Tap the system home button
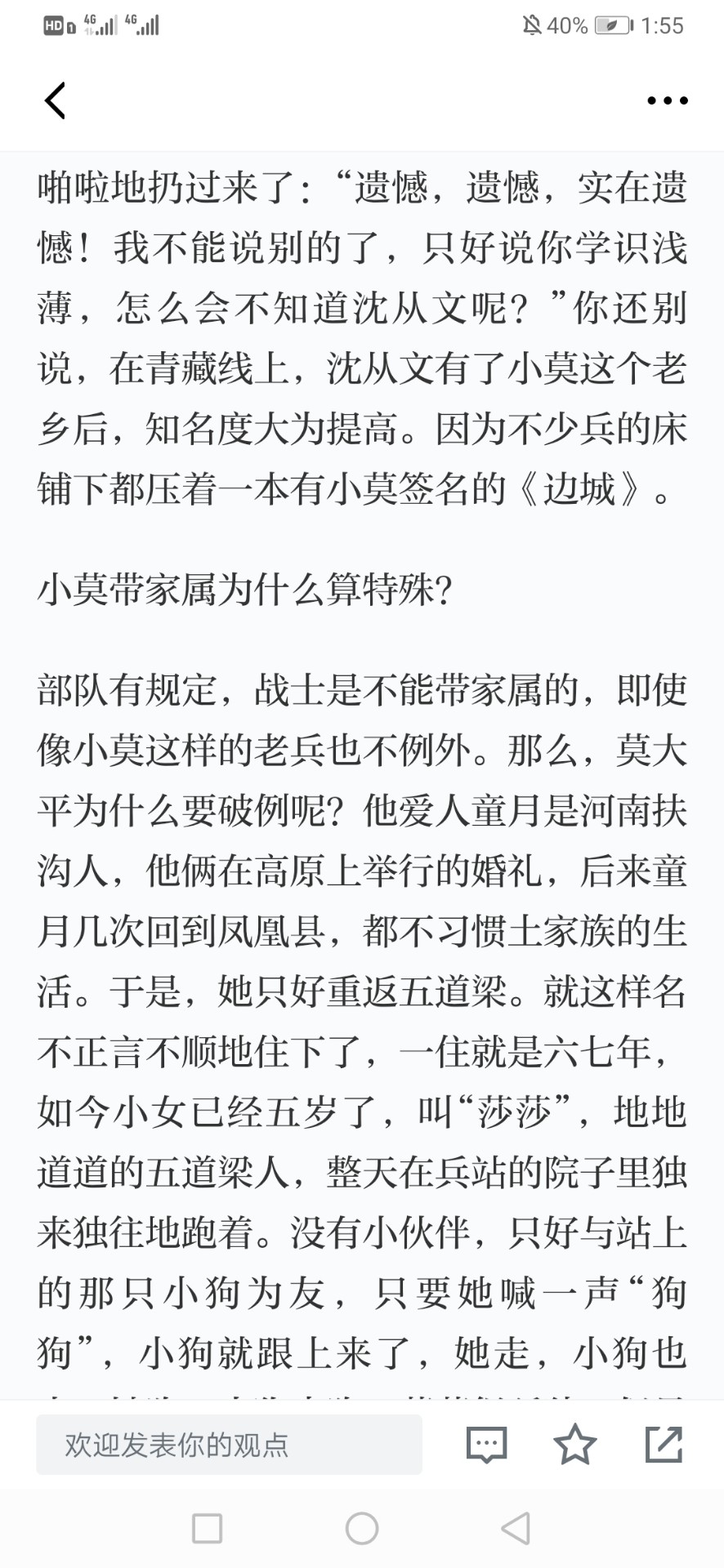724x1568 pixels. (x=362, y=1528)
